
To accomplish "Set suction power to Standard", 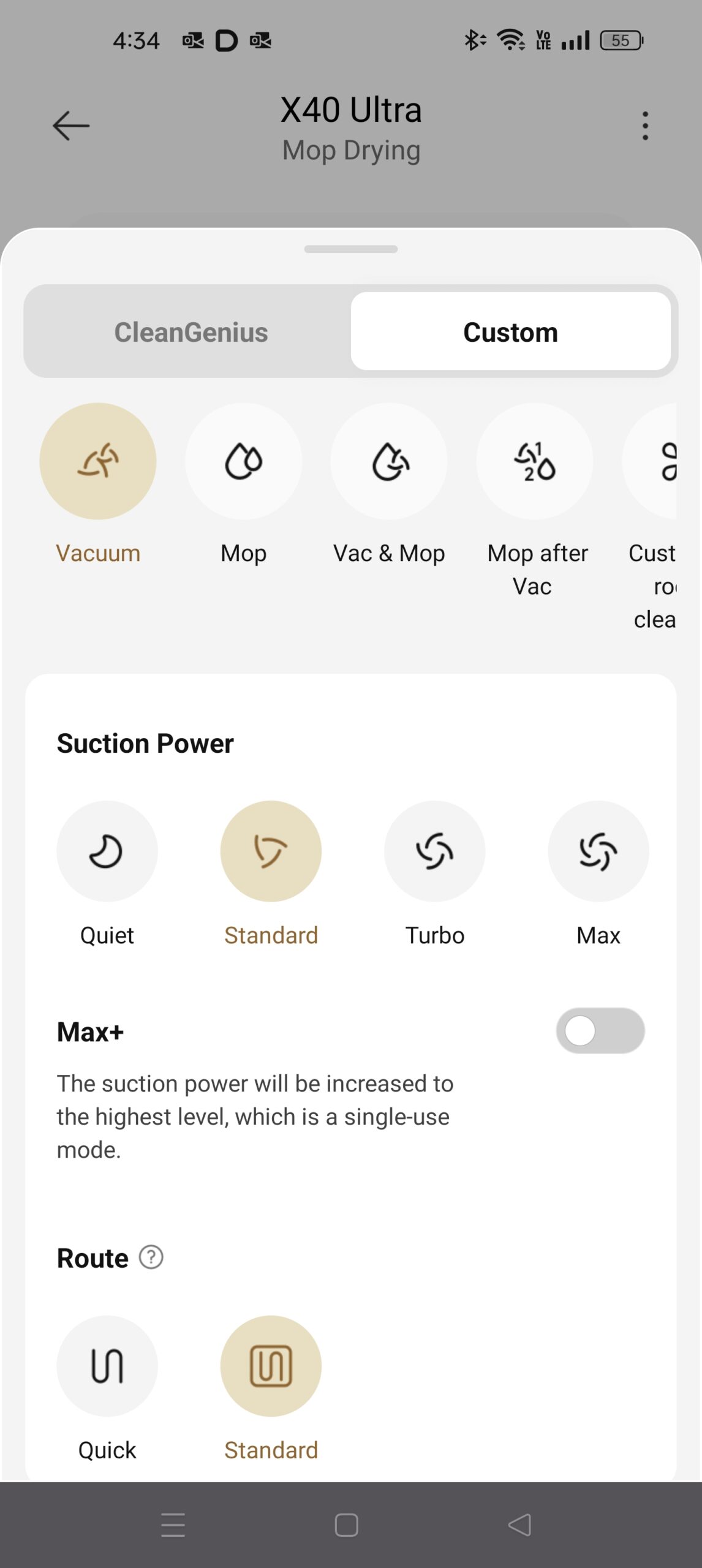I will 271,851.
